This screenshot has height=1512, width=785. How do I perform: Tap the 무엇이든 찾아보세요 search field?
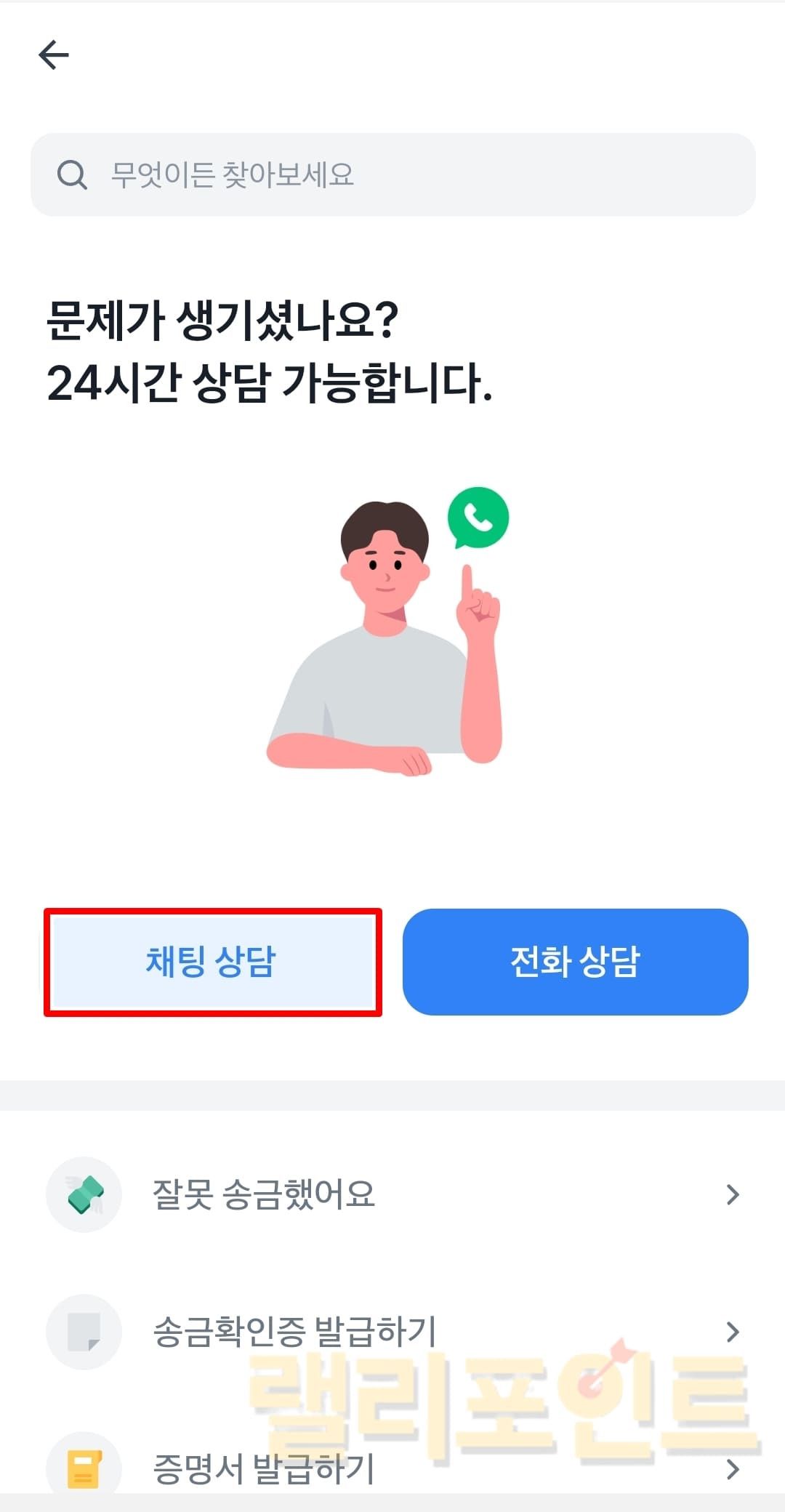click(392, 174)
